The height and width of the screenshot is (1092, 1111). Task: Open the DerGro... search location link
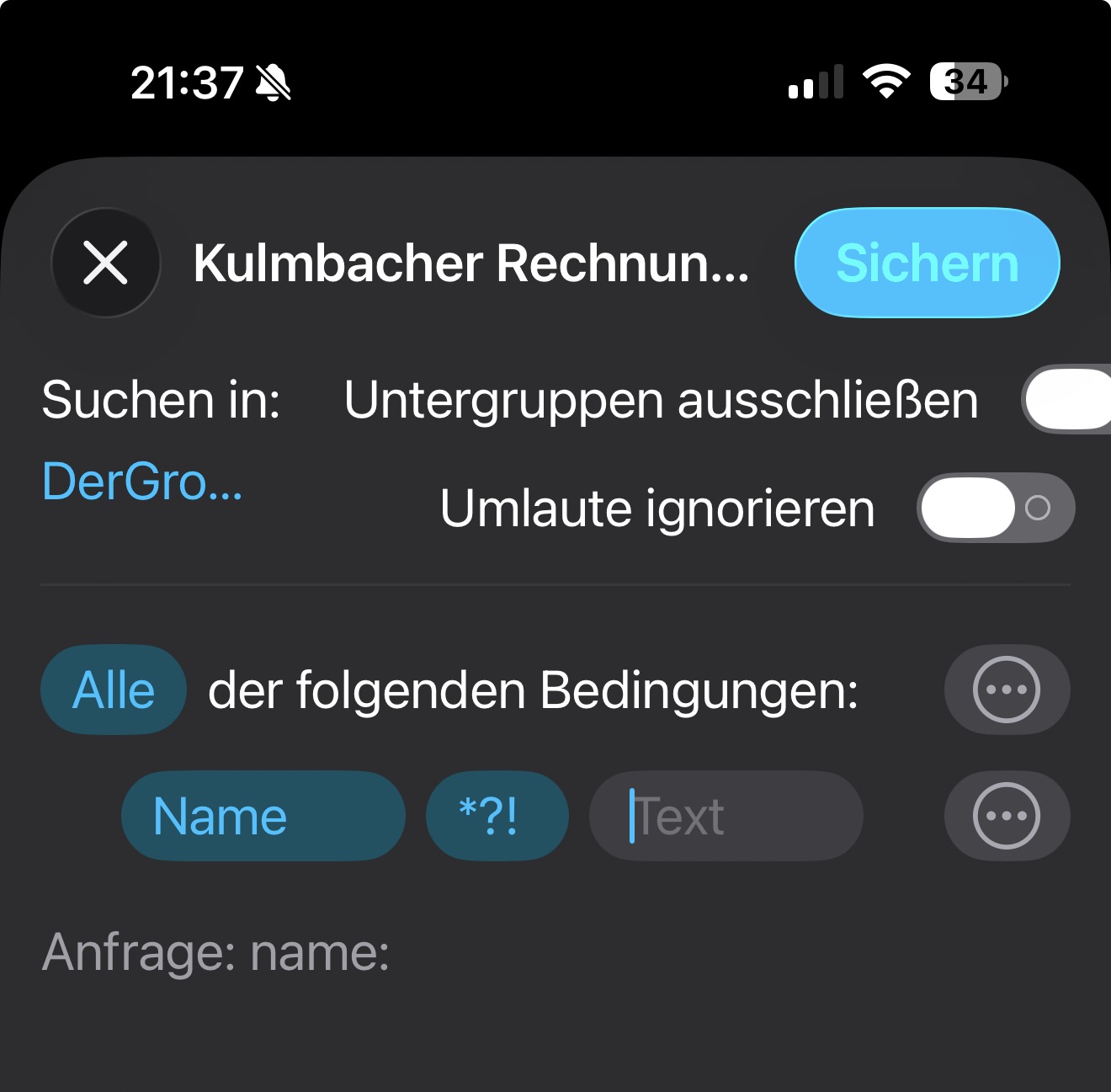[x=142, y=482]
